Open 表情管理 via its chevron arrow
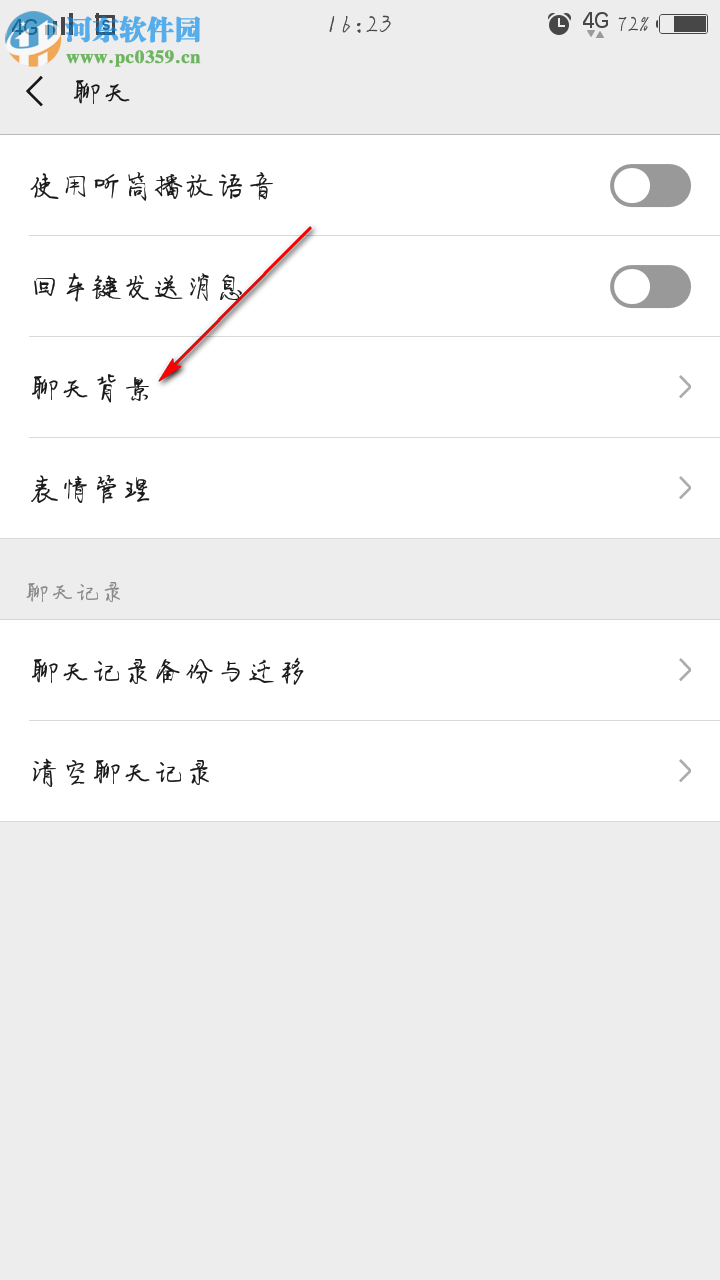 point(684,488)
